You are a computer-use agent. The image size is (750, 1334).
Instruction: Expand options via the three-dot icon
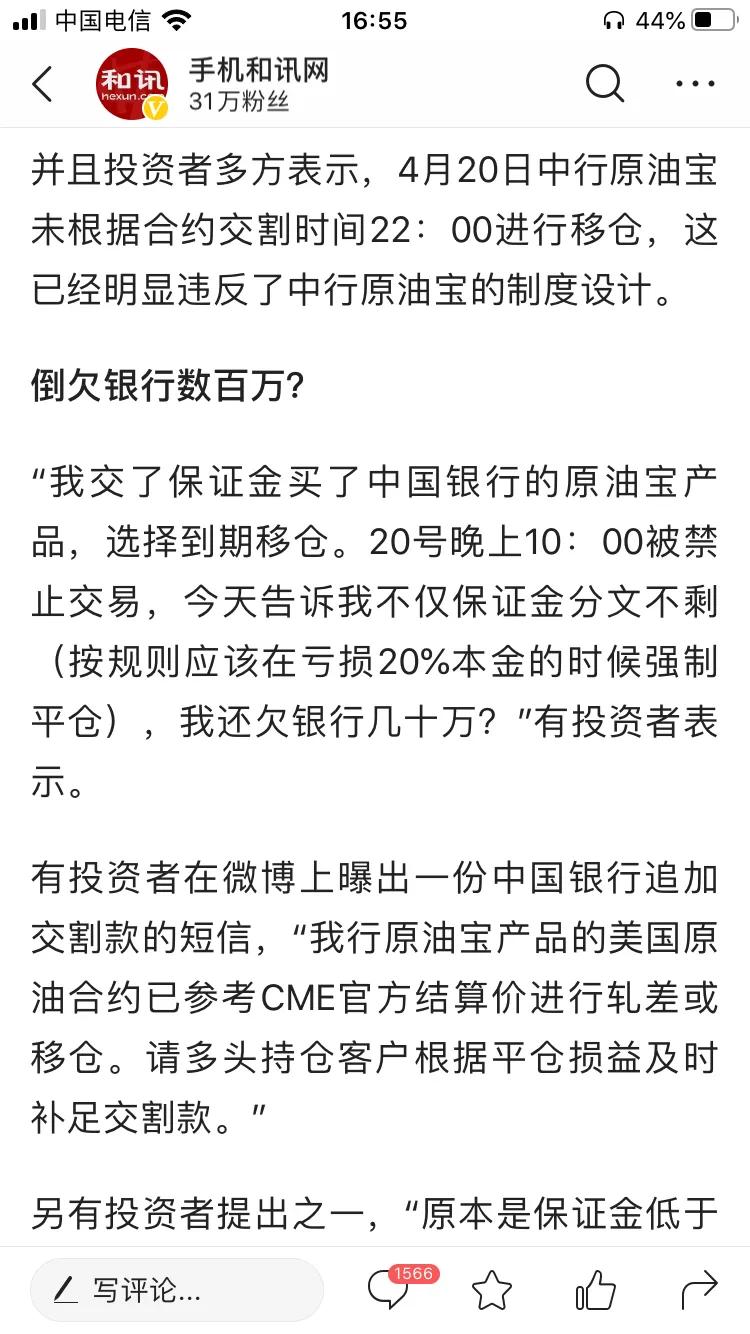tap(694, 84)
